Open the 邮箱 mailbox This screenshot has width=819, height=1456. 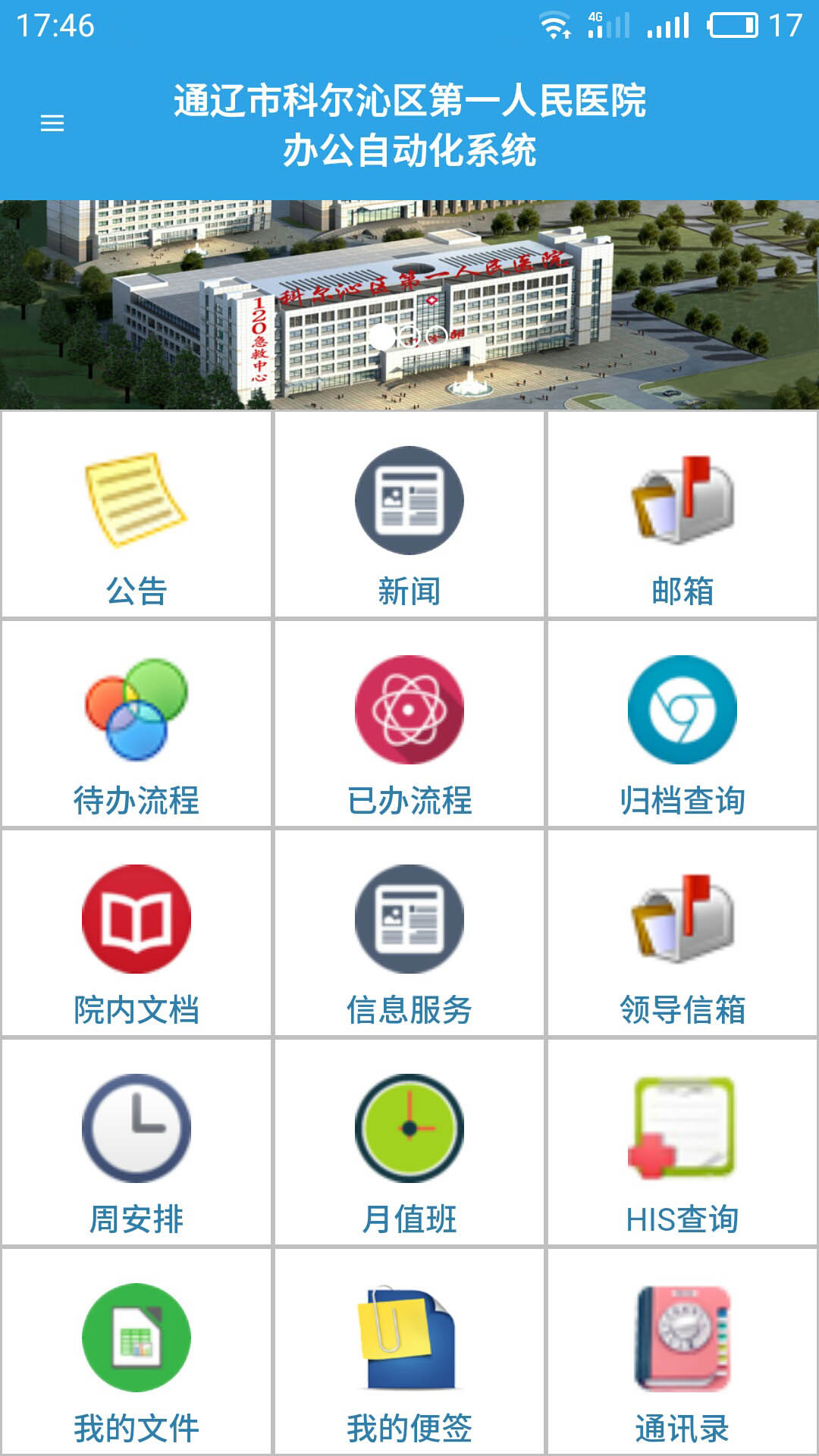click(682, 516)
